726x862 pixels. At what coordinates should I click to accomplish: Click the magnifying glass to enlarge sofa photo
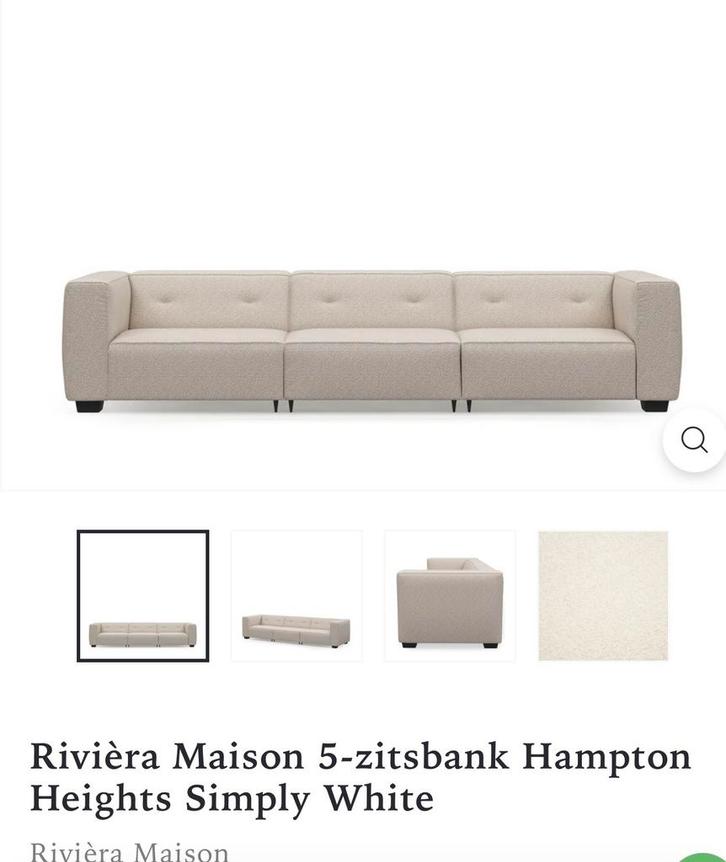point(694,438)
